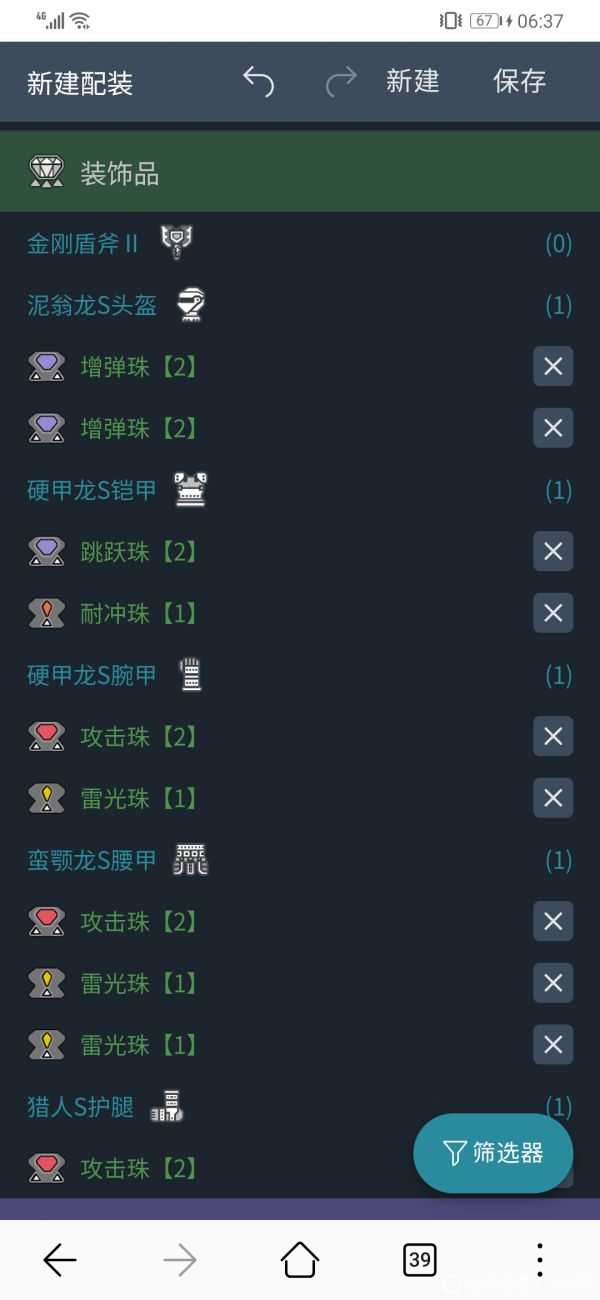Tap the 新建 button
This screenshot has height=1300, width=600.
[412, 82]
